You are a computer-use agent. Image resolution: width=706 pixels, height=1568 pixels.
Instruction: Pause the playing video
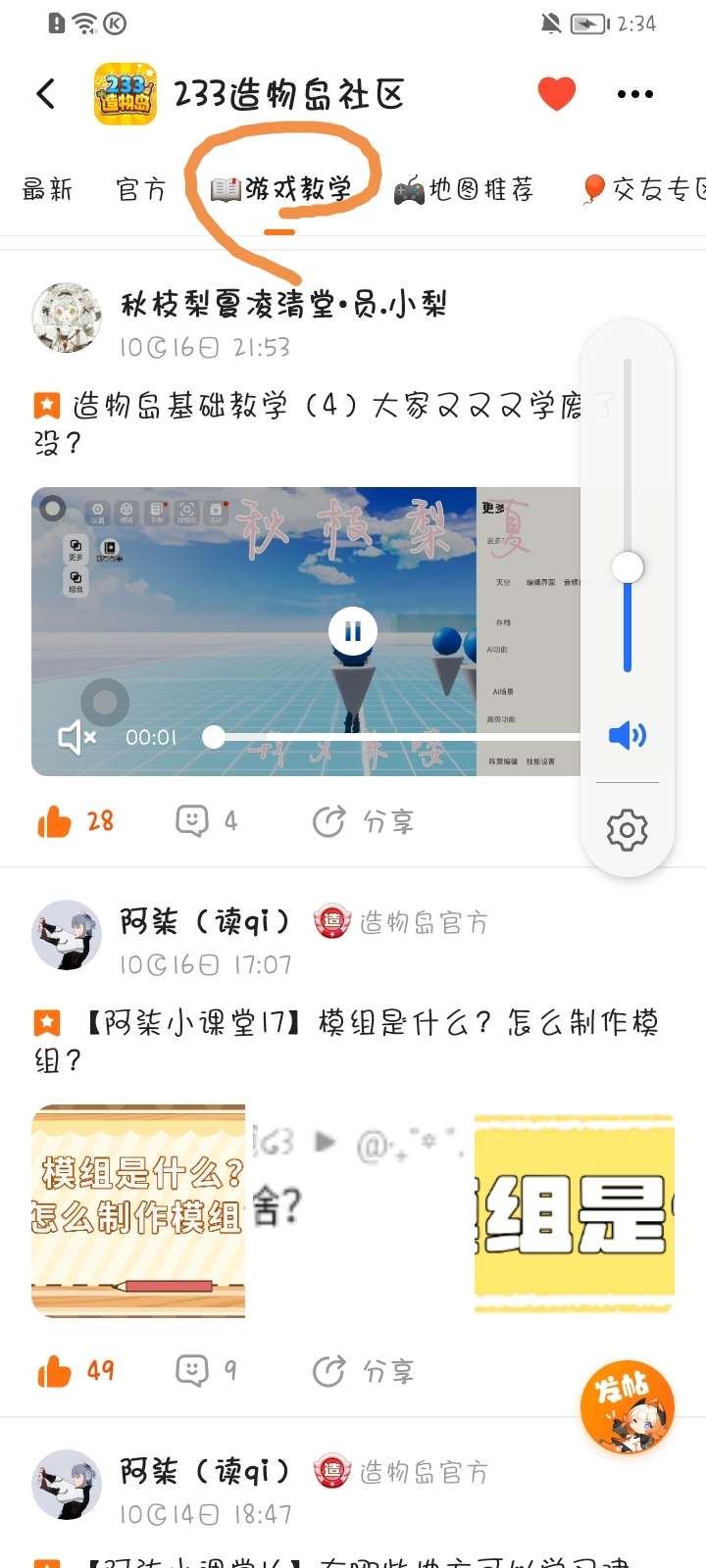tap(353, 632)
